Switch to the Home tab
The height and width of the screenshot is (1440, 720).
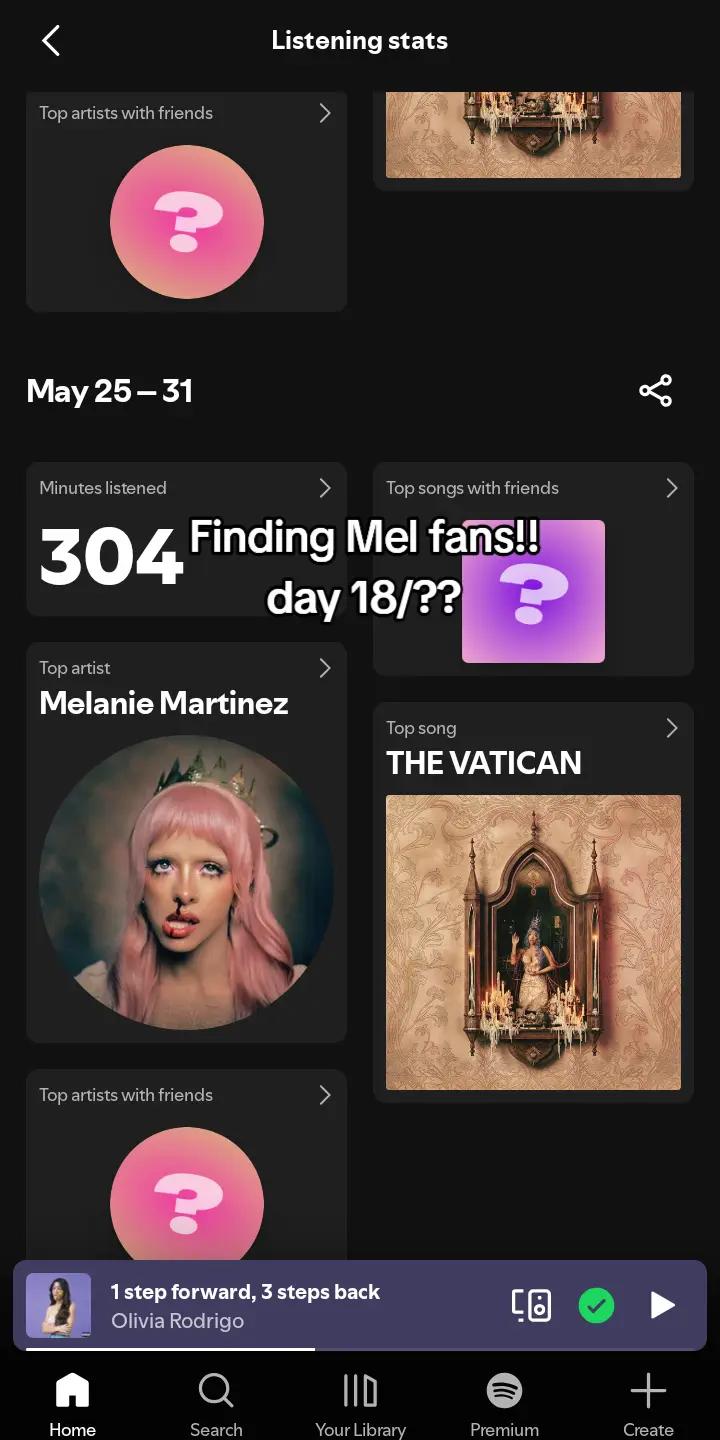point(72,1403)
